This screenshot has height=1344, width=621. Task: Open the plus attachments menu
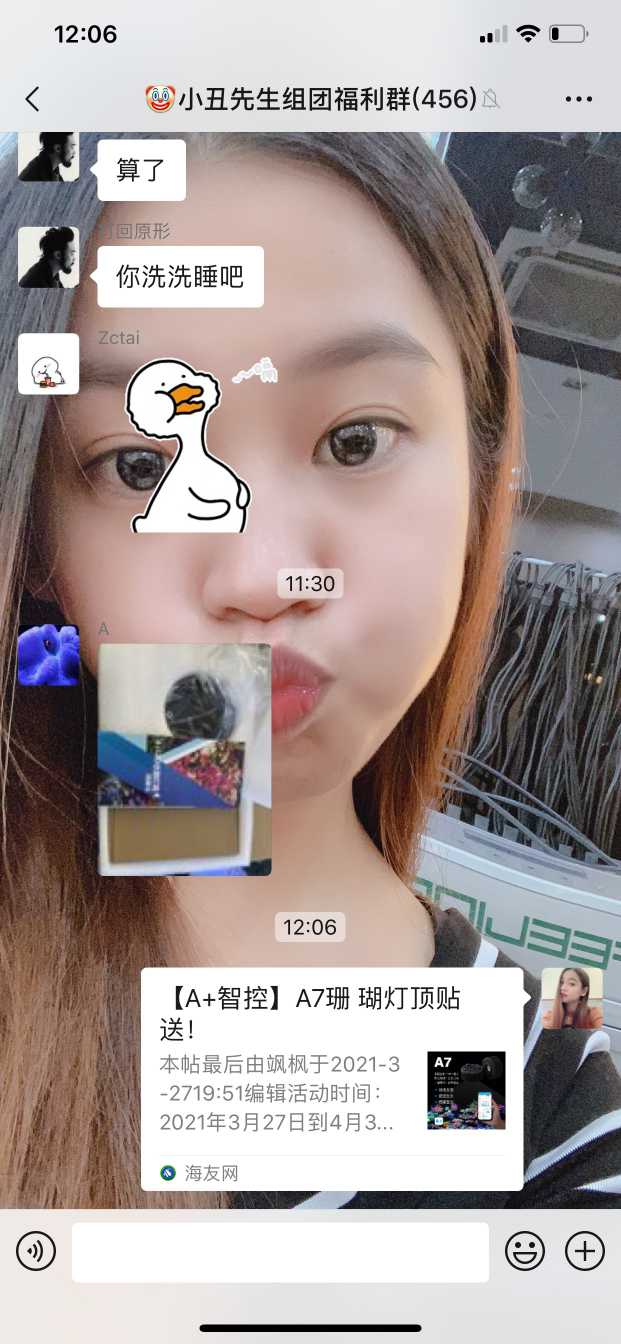(585, 1251)
